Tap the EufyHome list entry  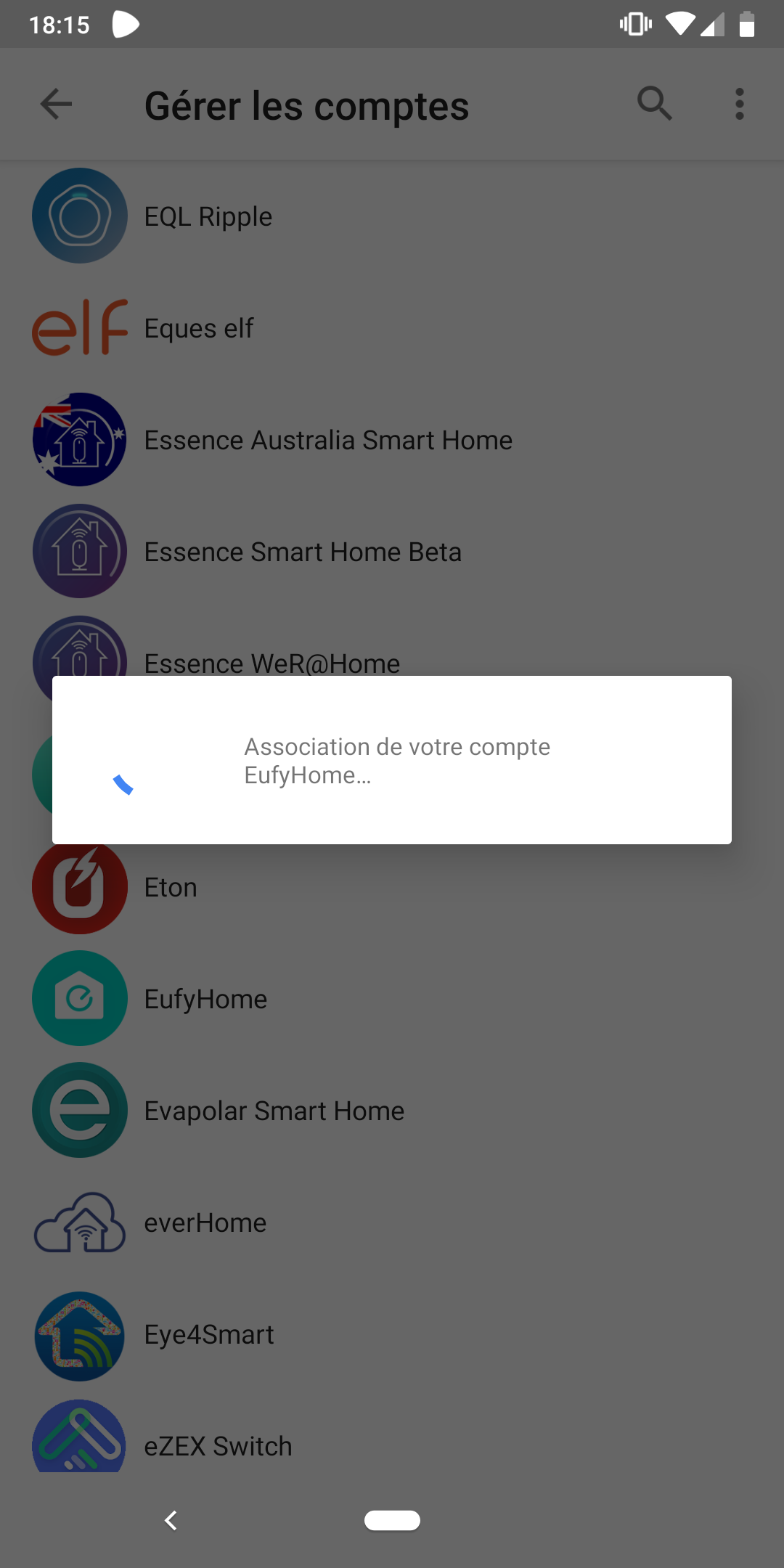pos(392,999)
